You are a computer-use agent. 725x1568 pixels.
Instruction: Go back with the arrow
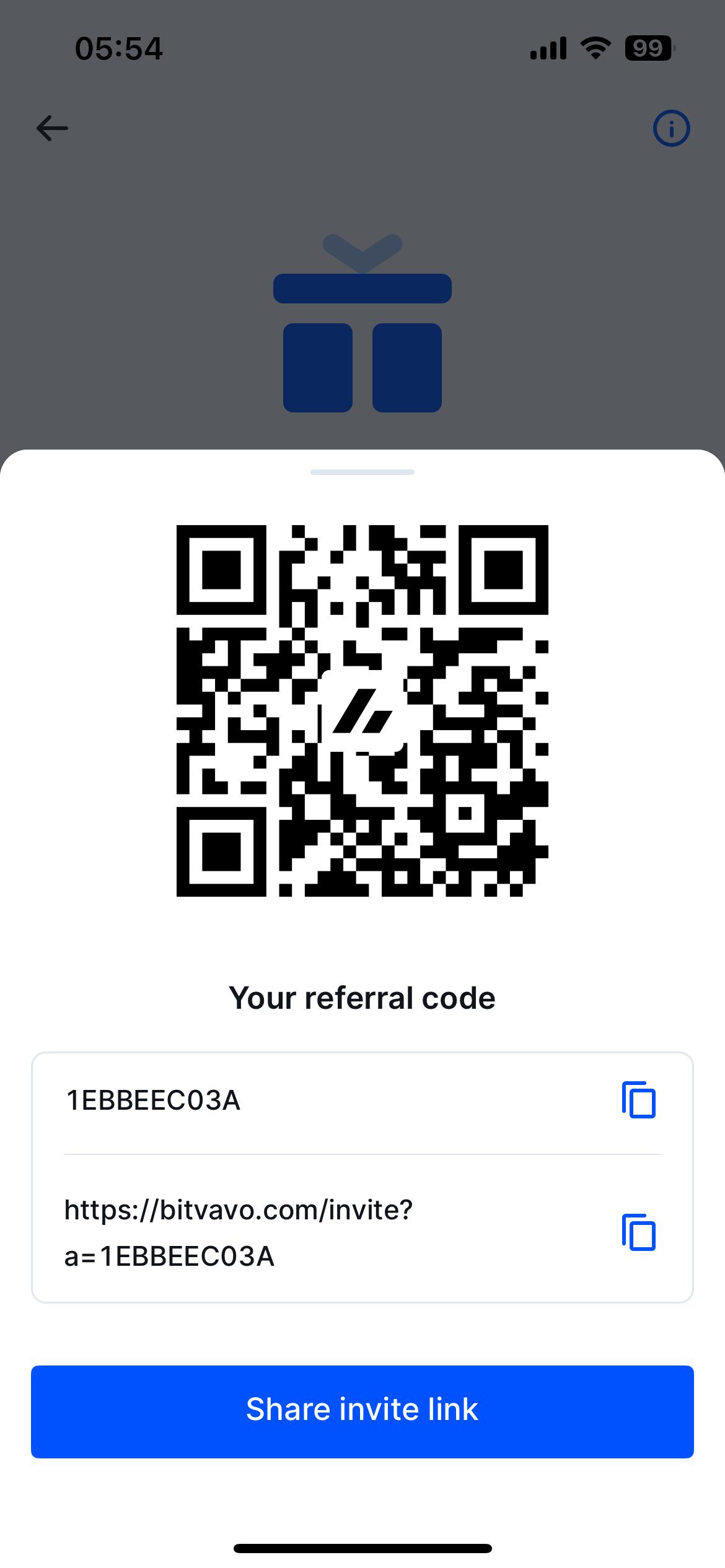(x=52, y=129)
